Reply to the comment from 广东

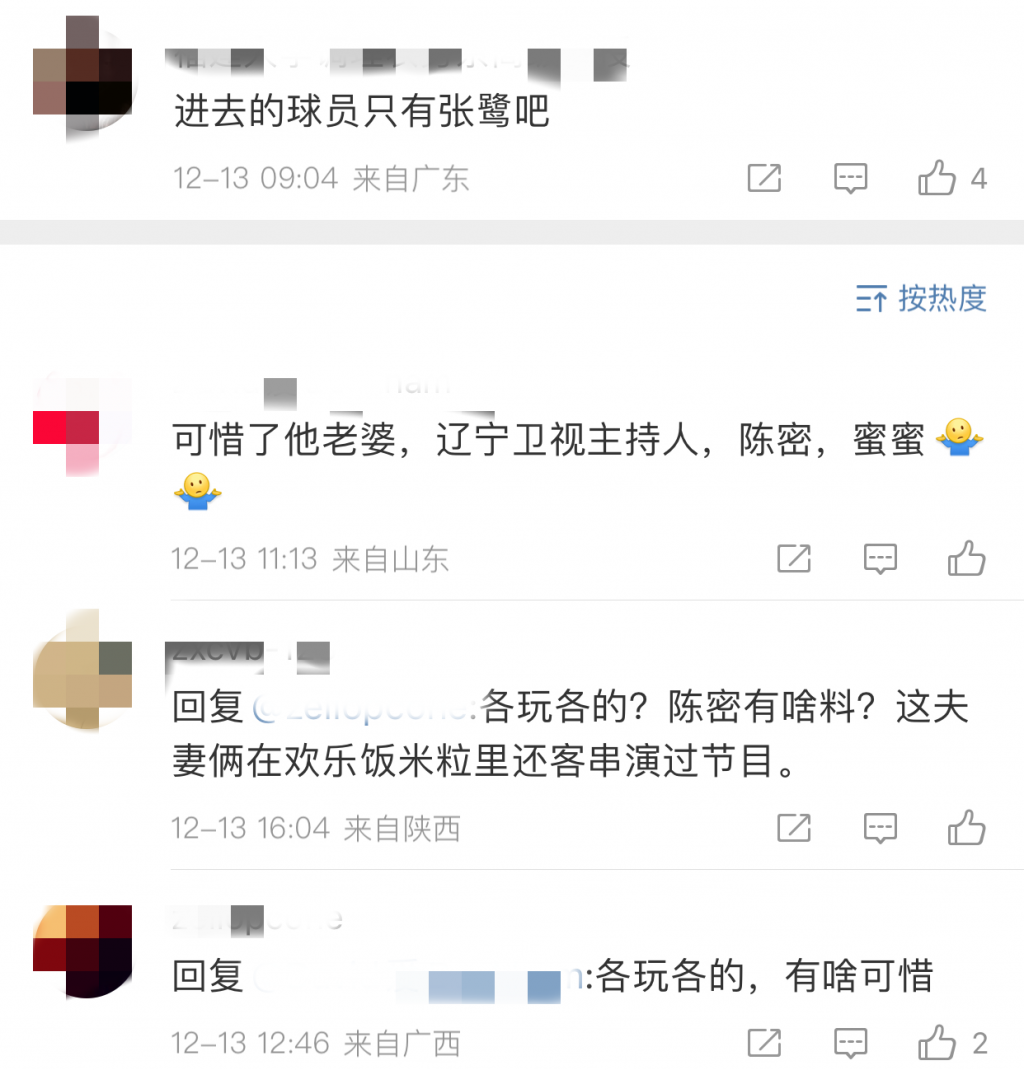point(850,179)
